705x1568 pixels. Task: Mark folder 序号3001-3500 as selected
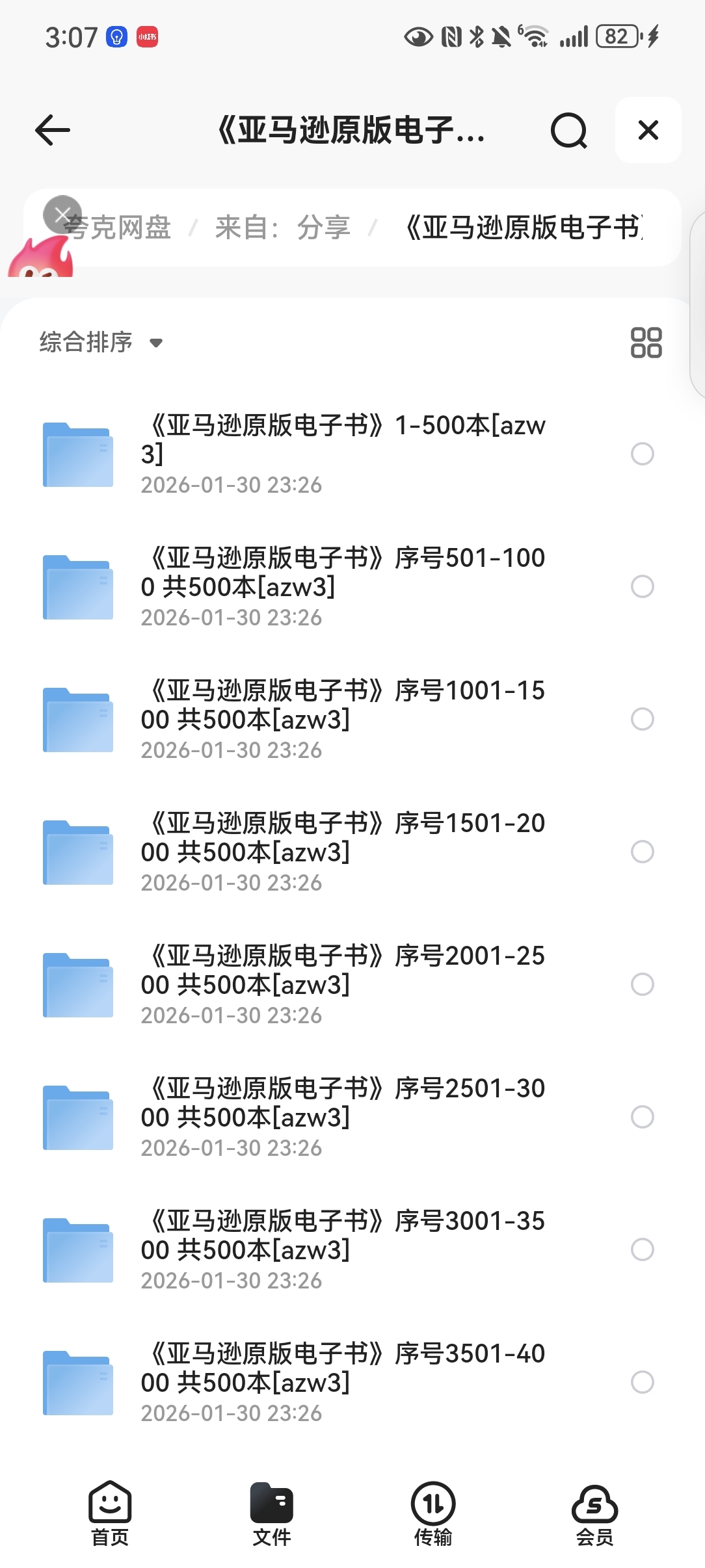(x=642, y=1249)
